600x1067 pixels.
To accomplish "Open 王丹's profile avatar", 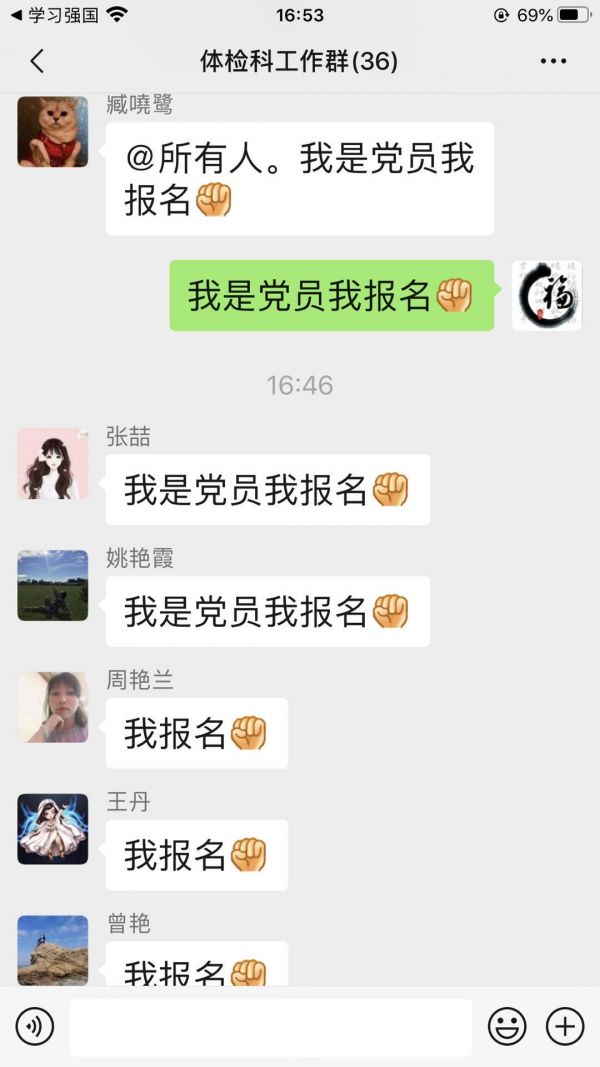I will coord(53,829).
